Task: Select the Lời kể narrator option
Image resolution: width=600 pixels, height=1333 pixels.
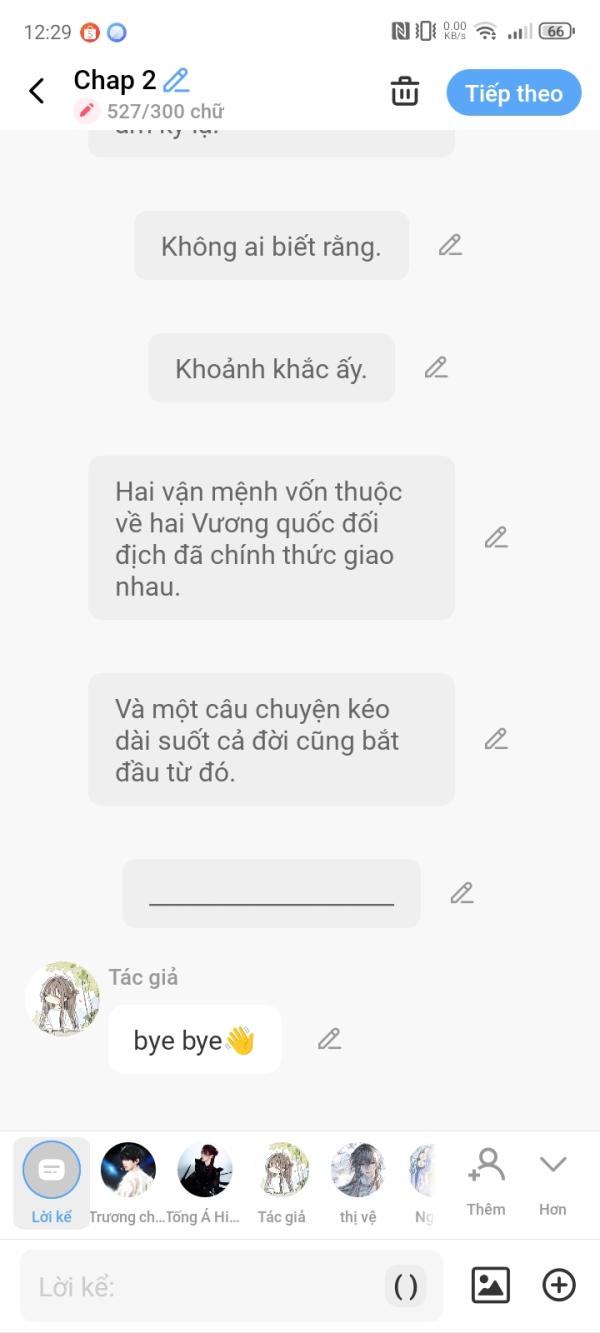Action: coord(51,1184)
